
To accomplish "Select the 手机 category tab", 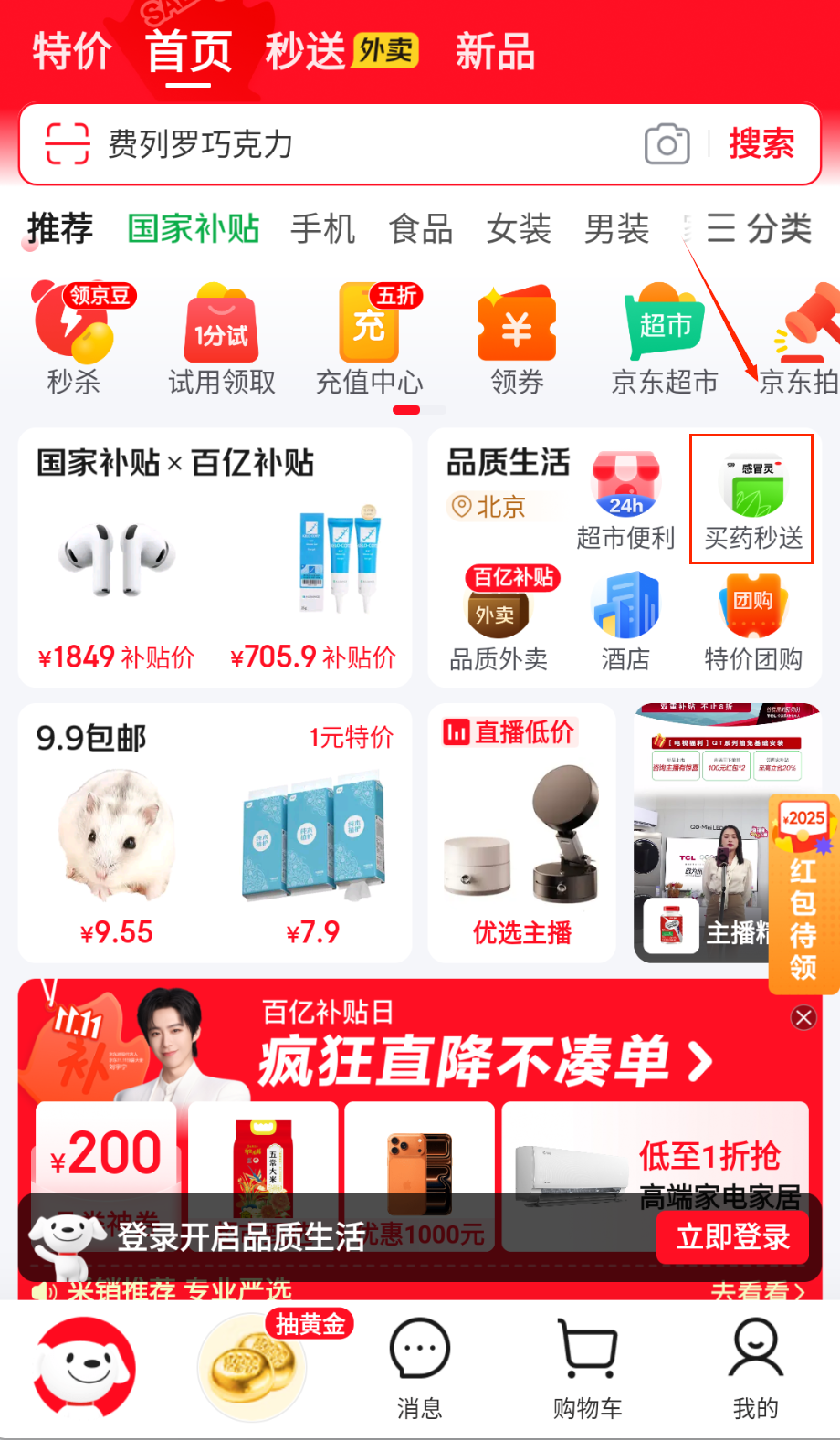I will click(322, 228).
